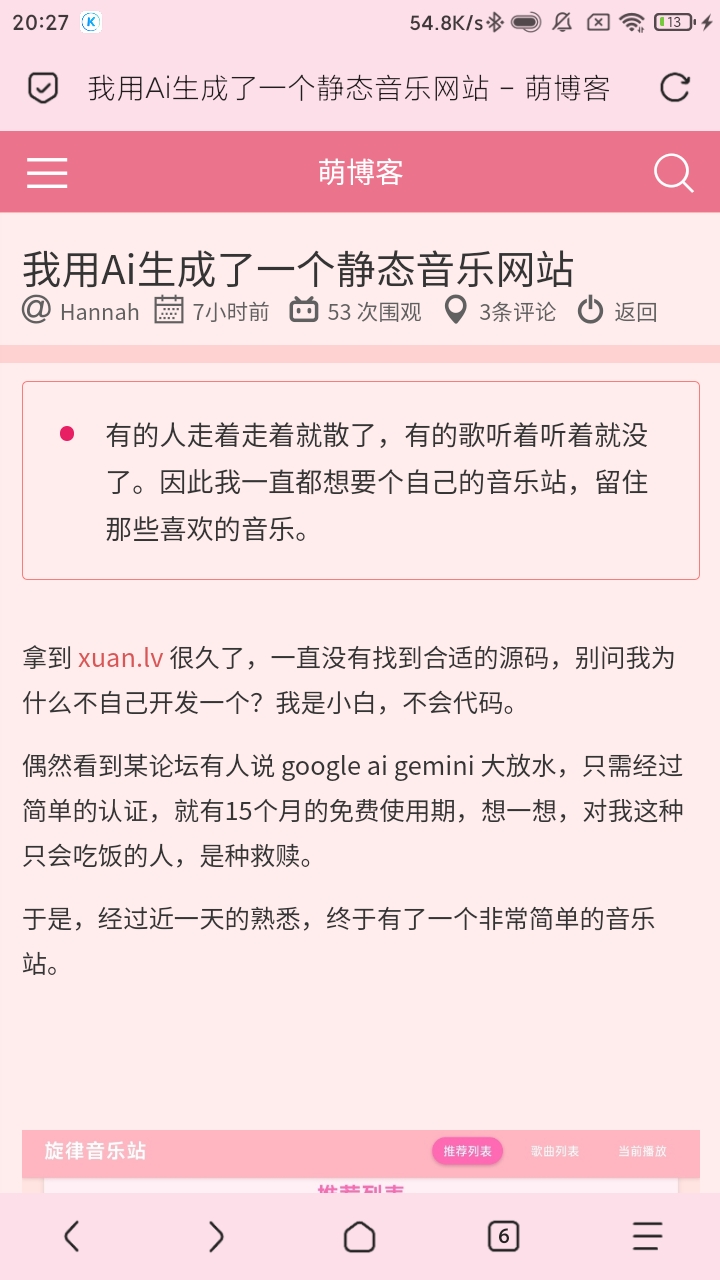Open the xuan.lv link in the article
720x1280 pixels.
(x=120, y=657)
